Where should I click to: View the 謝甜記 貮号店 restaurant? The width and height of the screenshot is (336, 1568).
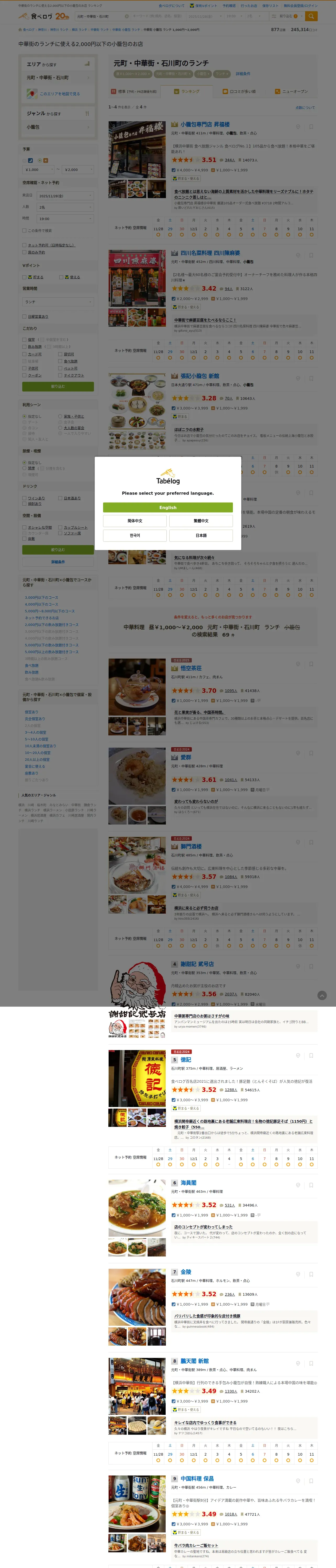click(197, 964)
